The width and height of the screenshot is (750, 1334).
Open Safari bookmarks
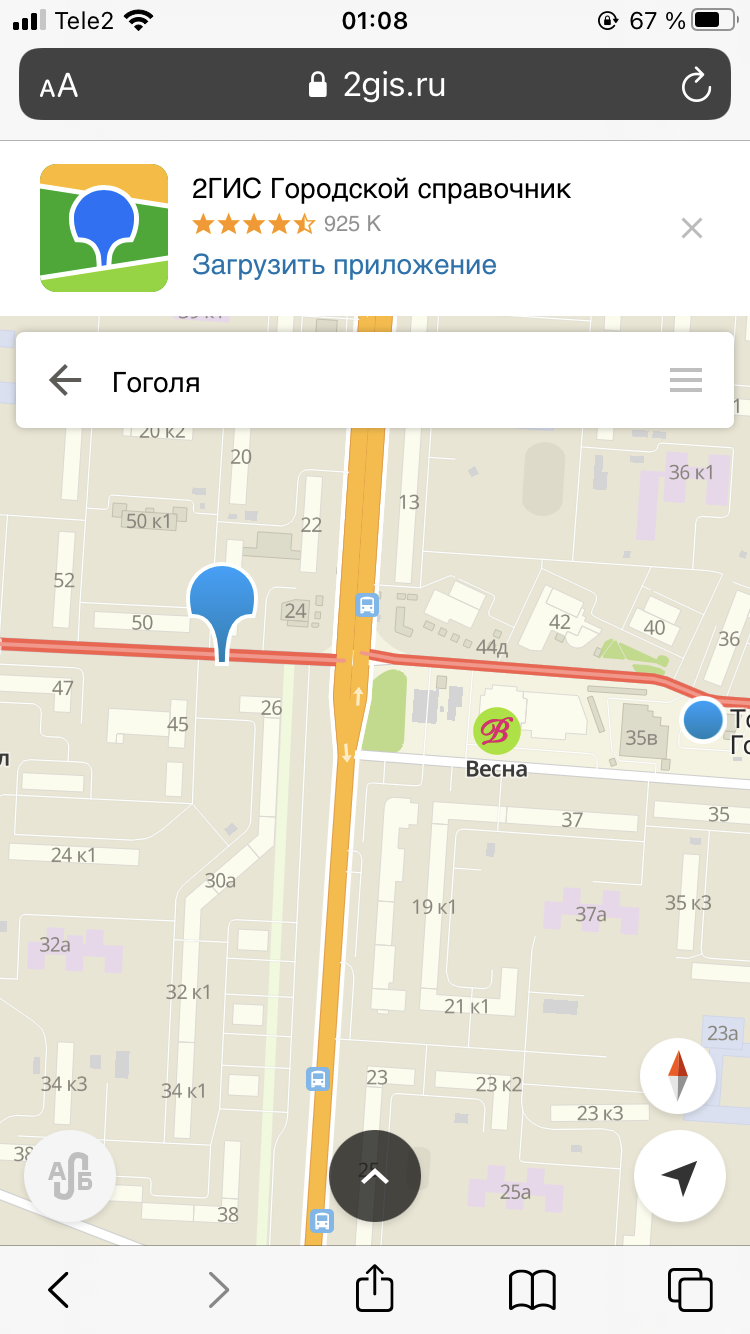(532, 1289)
